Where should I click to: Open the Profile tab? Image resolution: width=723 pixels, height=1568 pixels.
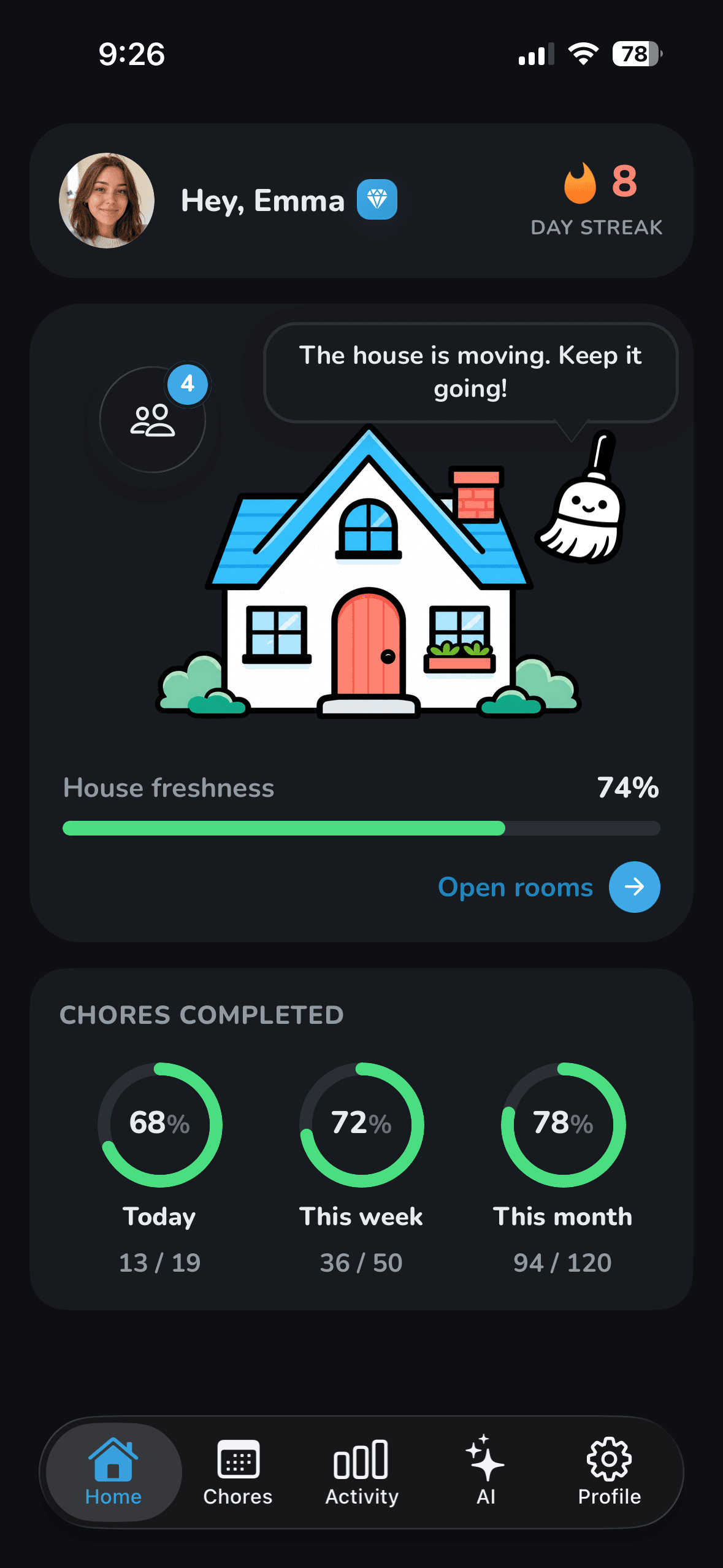coord(610,1471)
